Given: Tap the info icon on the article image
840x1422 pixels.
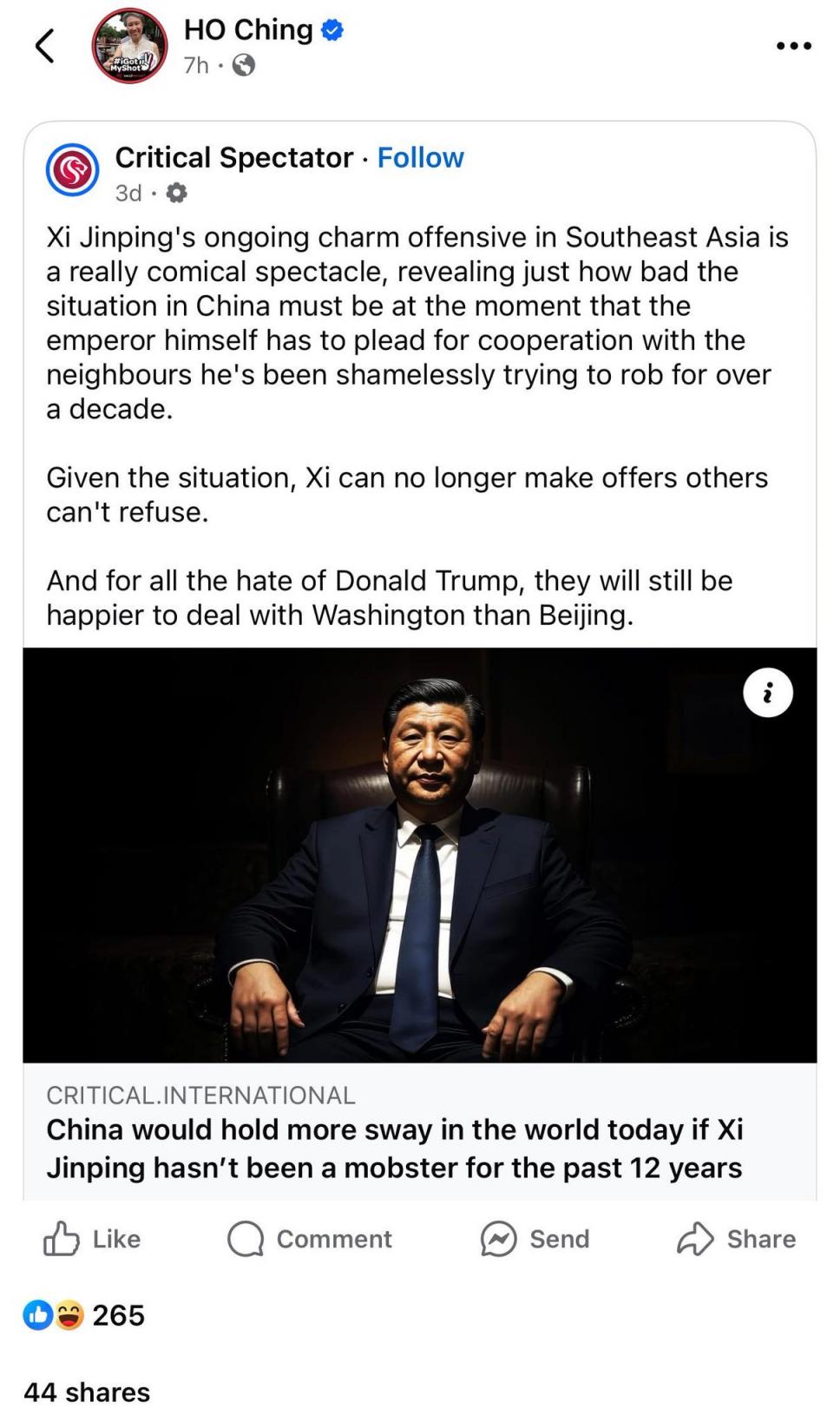Looking at the screenshot, I should (x=767, y=693).
